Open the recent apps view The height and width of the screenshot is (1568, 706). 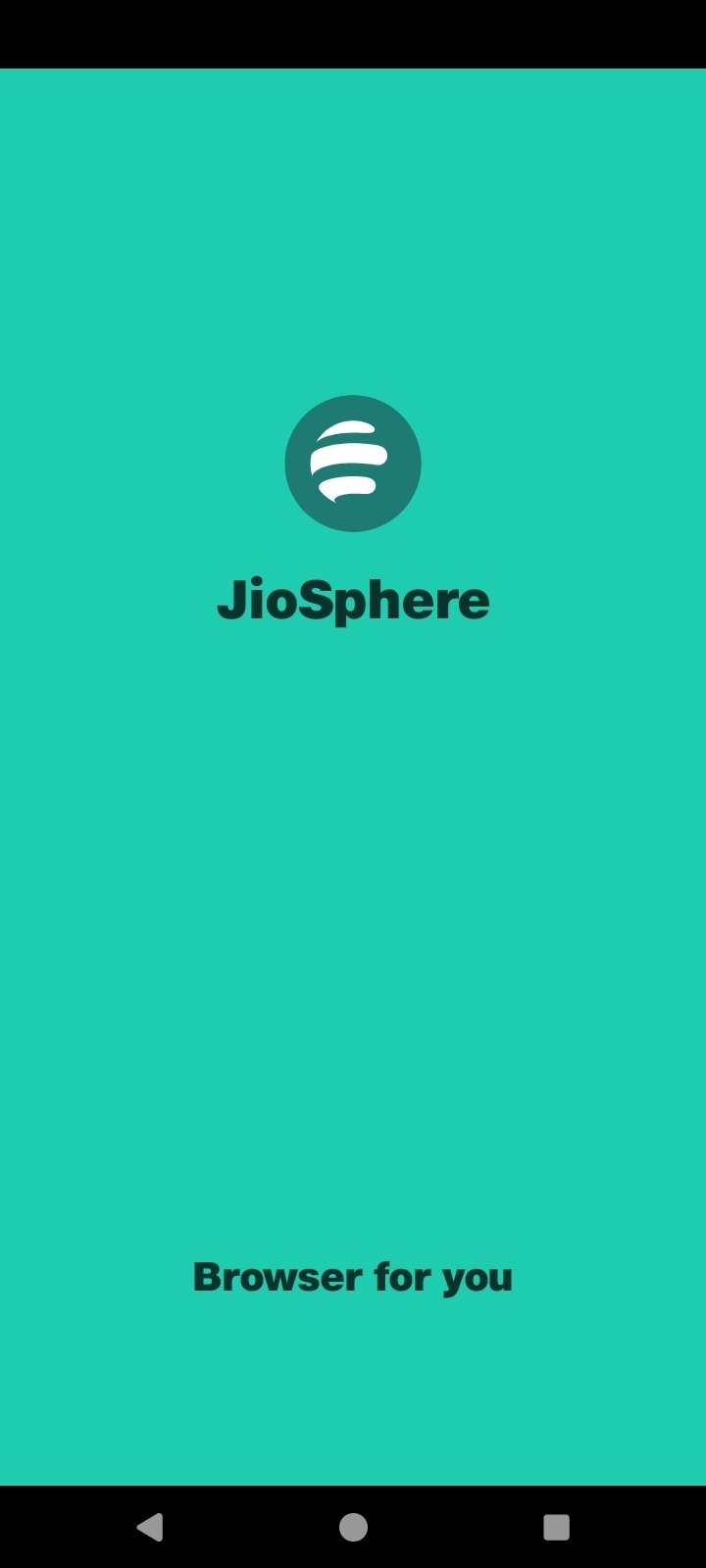point(556,1527)
